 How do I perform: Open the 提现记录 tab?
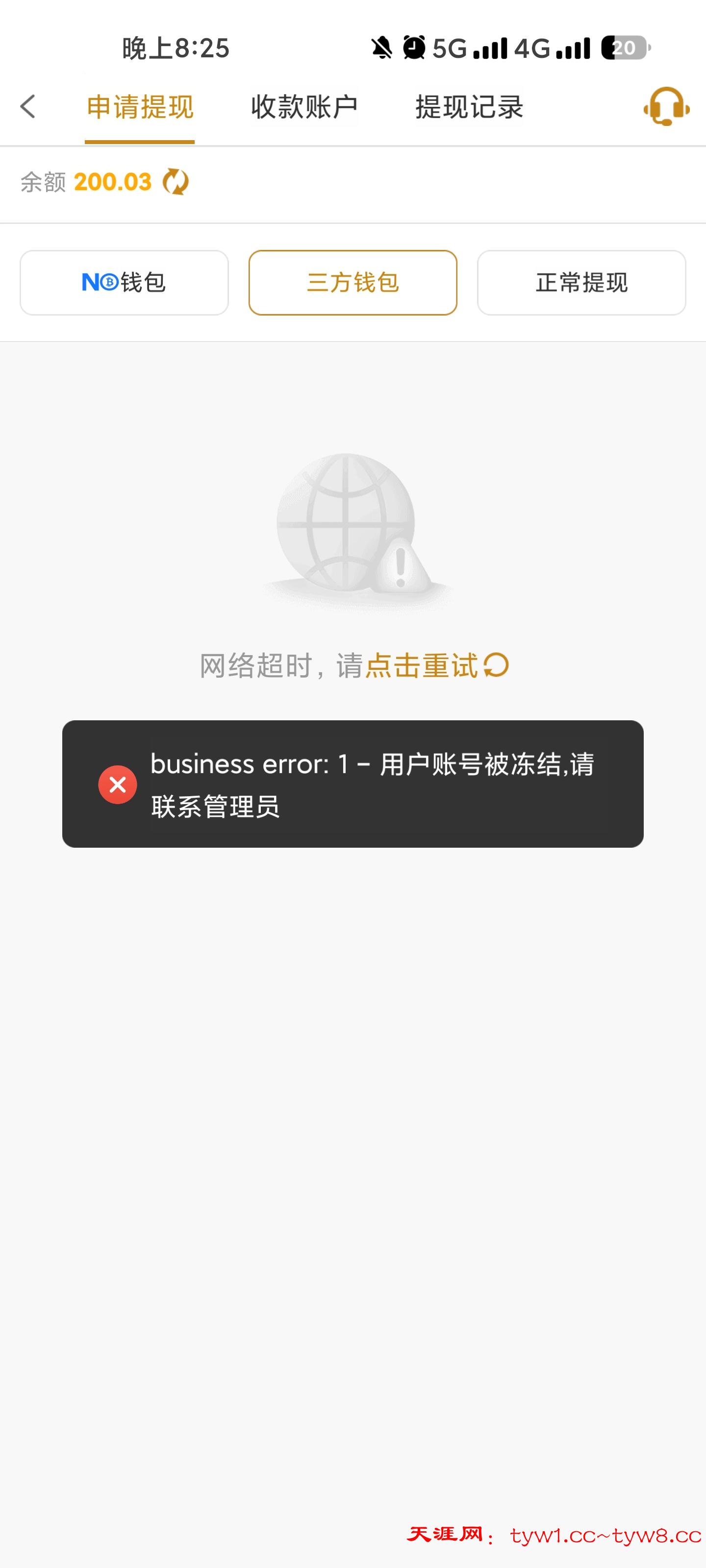(469, 107)
